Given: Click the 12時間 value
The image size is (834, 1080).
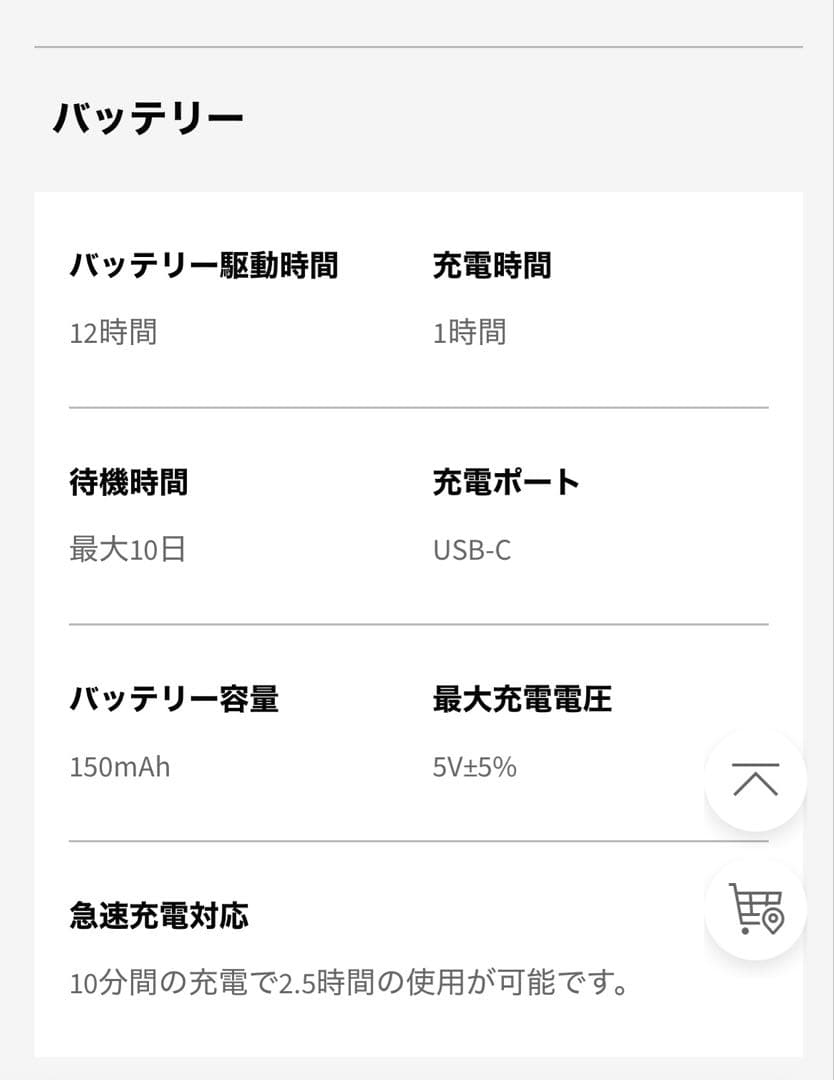Looking at the screenshot, I should [113, 331].
